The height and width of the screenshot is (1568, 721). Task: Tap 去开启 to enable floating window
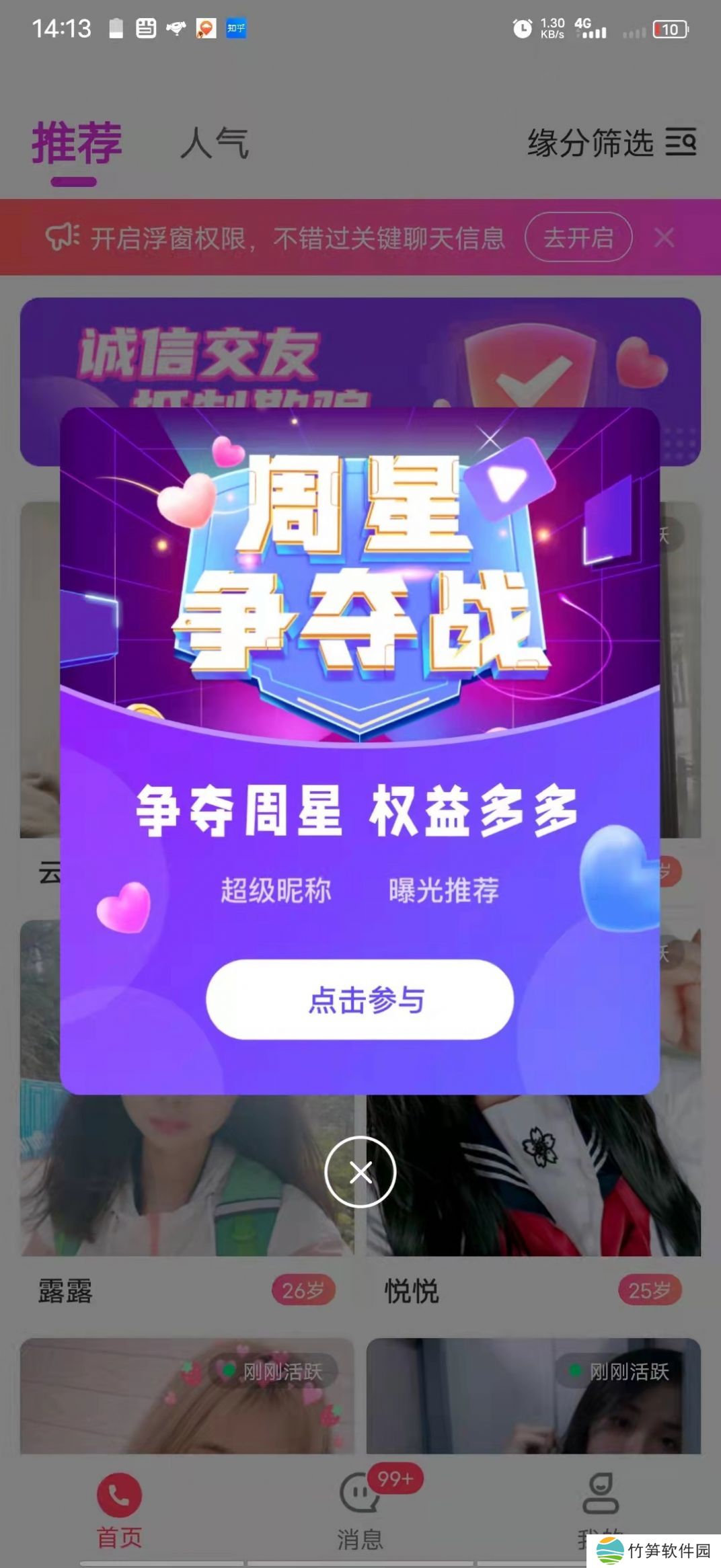(578, 237)
